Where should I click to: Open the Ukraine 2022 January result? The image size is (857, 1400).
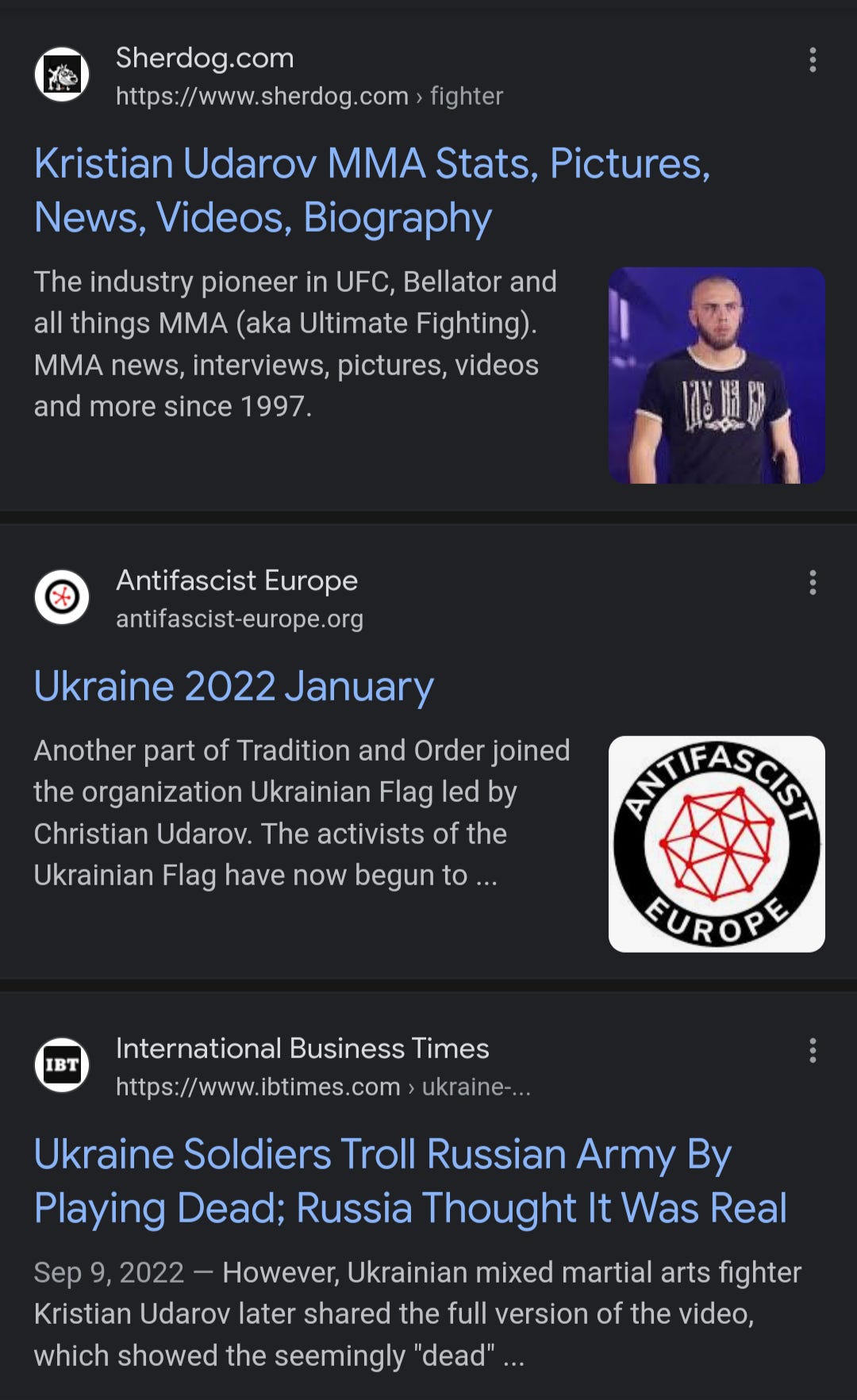tap(233, 686)
